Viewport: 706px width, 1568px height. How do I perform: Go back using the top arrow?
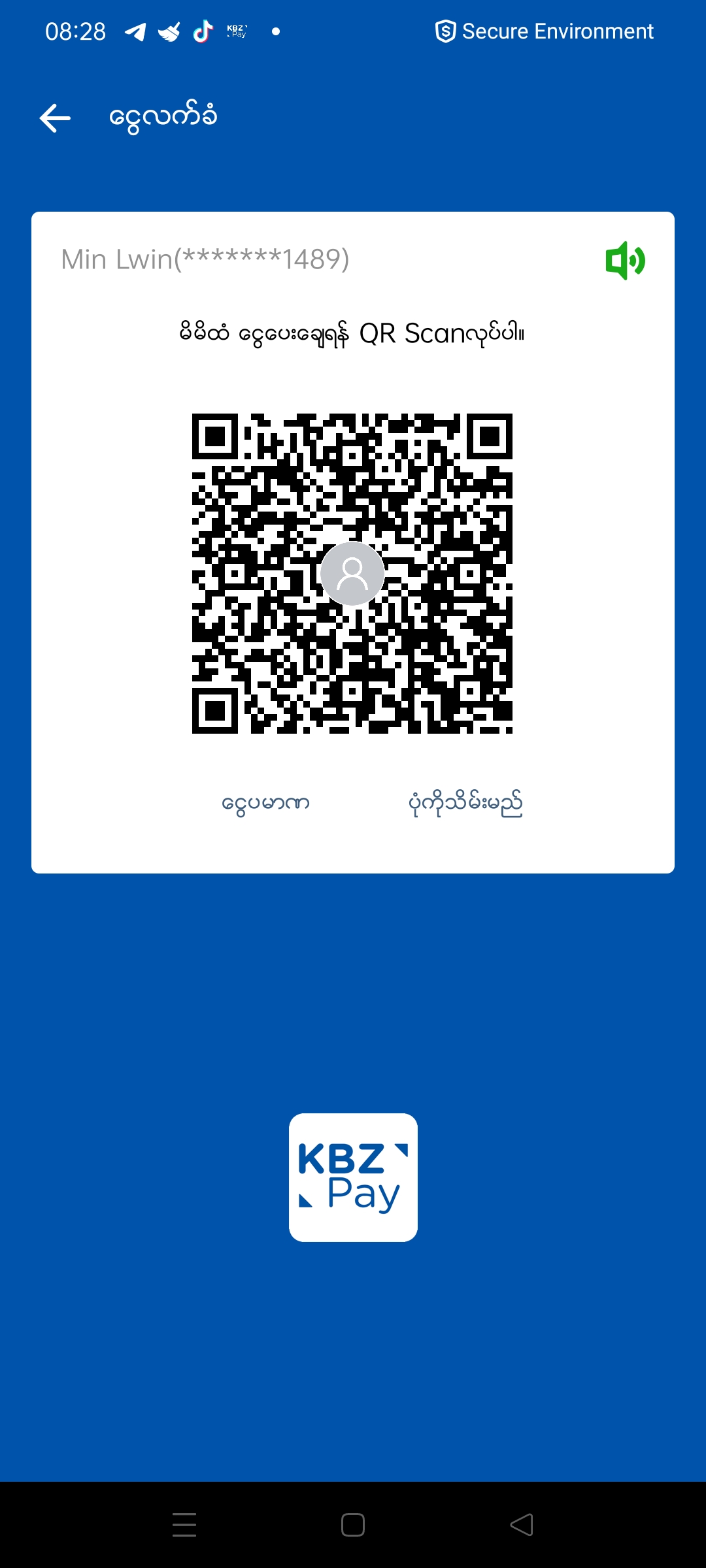click(x=55, y=118)
